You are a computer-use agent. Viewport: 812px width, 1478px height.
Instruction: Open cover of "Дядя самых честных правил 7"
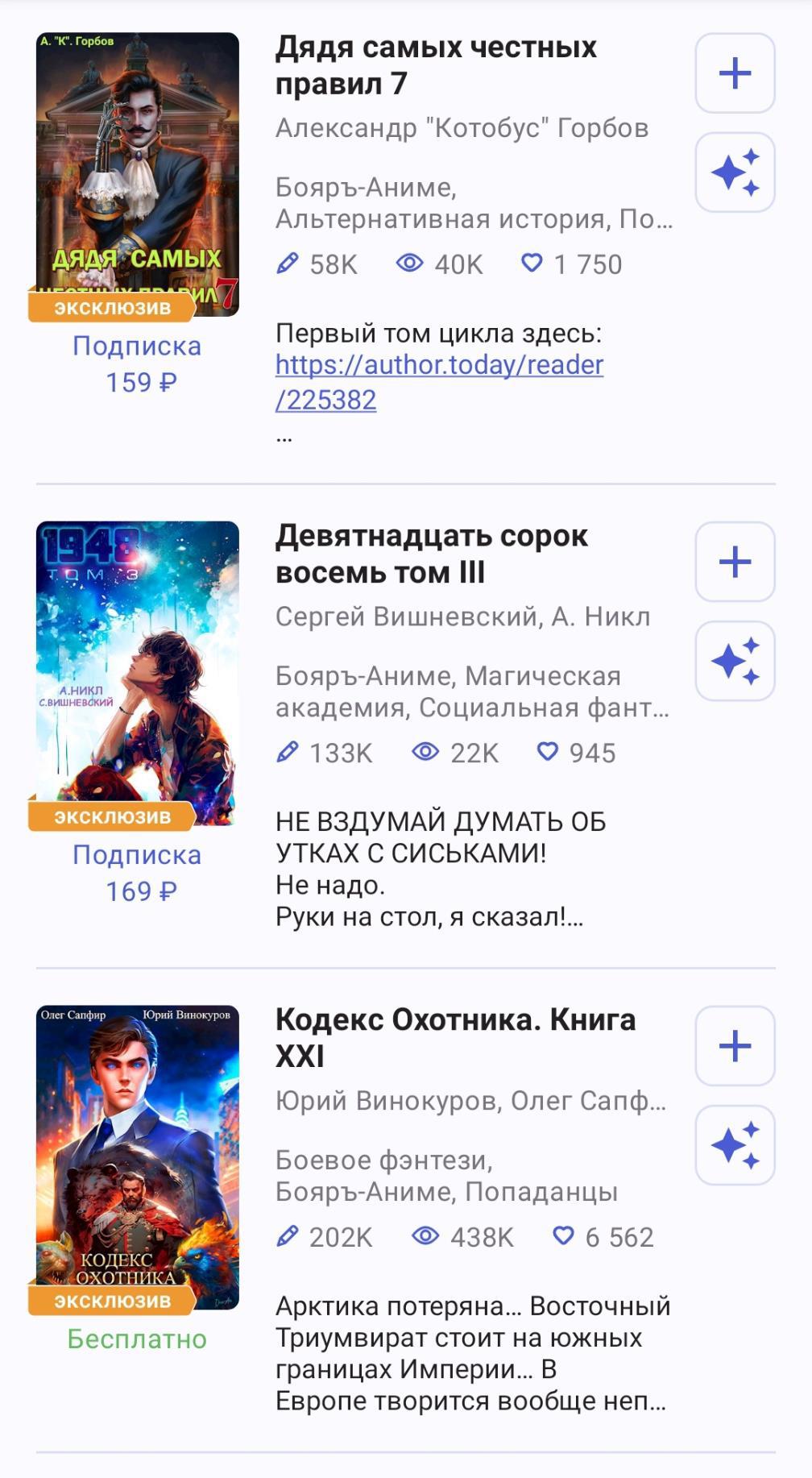pyautogui.click(x=138, y=173)
